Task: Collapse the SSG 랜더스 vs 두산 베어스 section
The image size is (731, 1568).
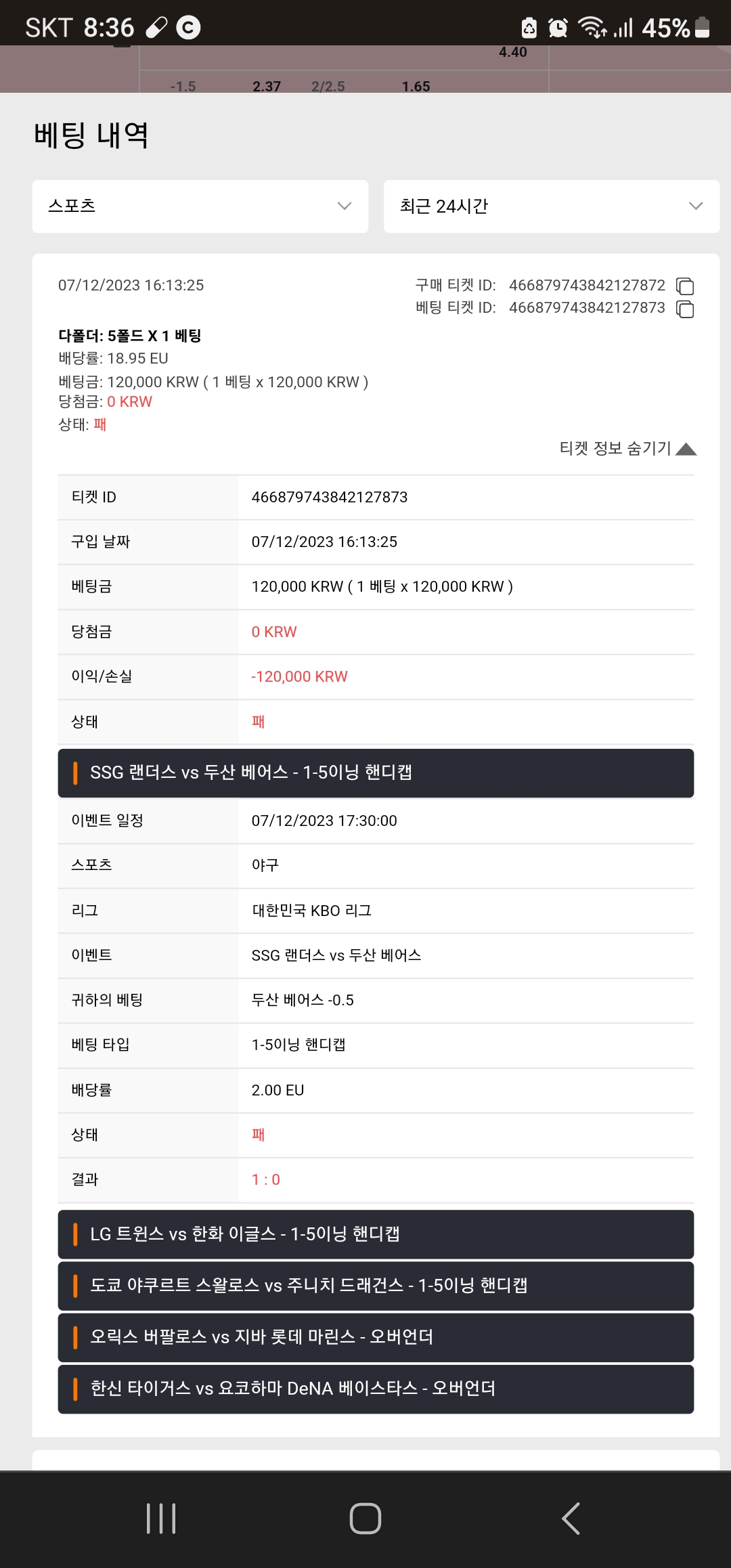Action: tap(376, 772)
